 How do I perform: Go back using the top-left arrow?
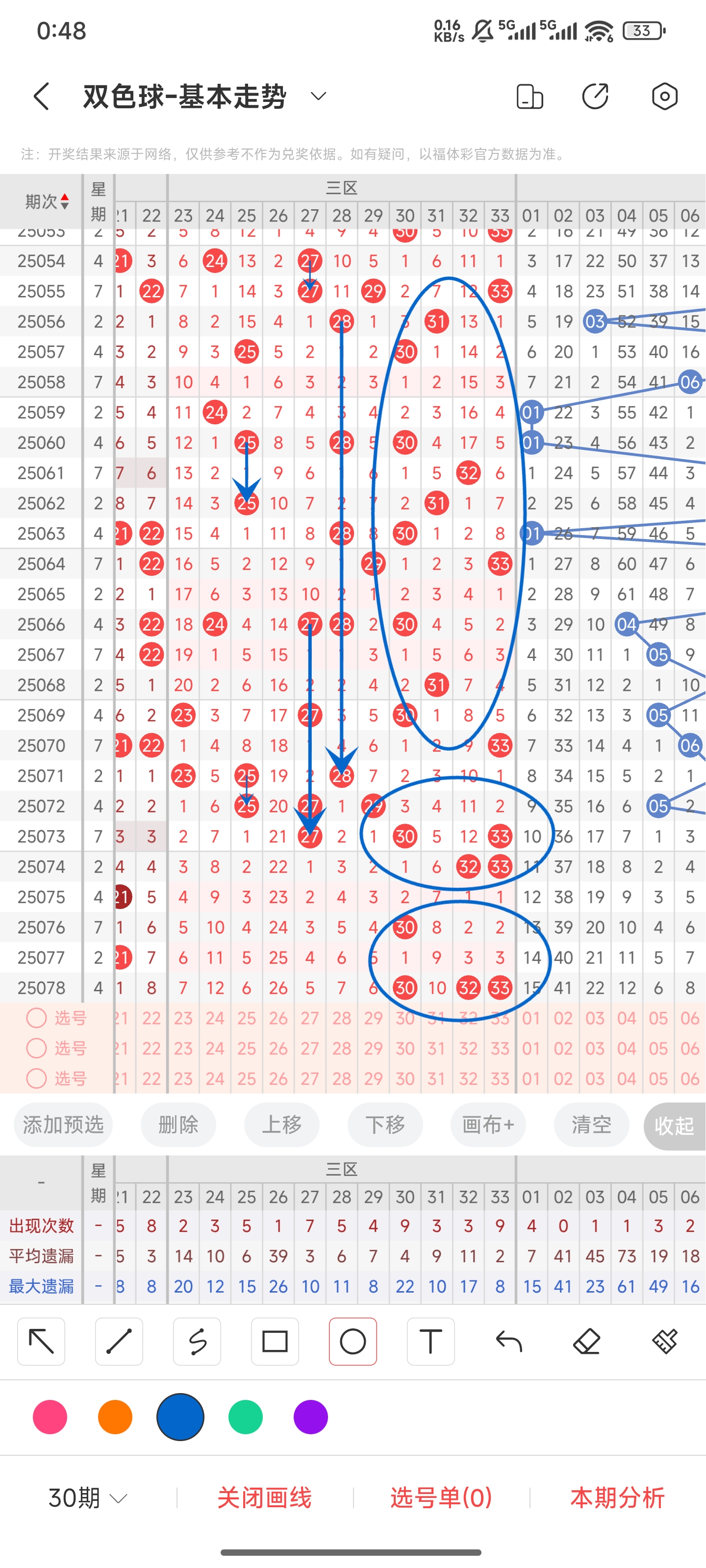pos(41,96)
